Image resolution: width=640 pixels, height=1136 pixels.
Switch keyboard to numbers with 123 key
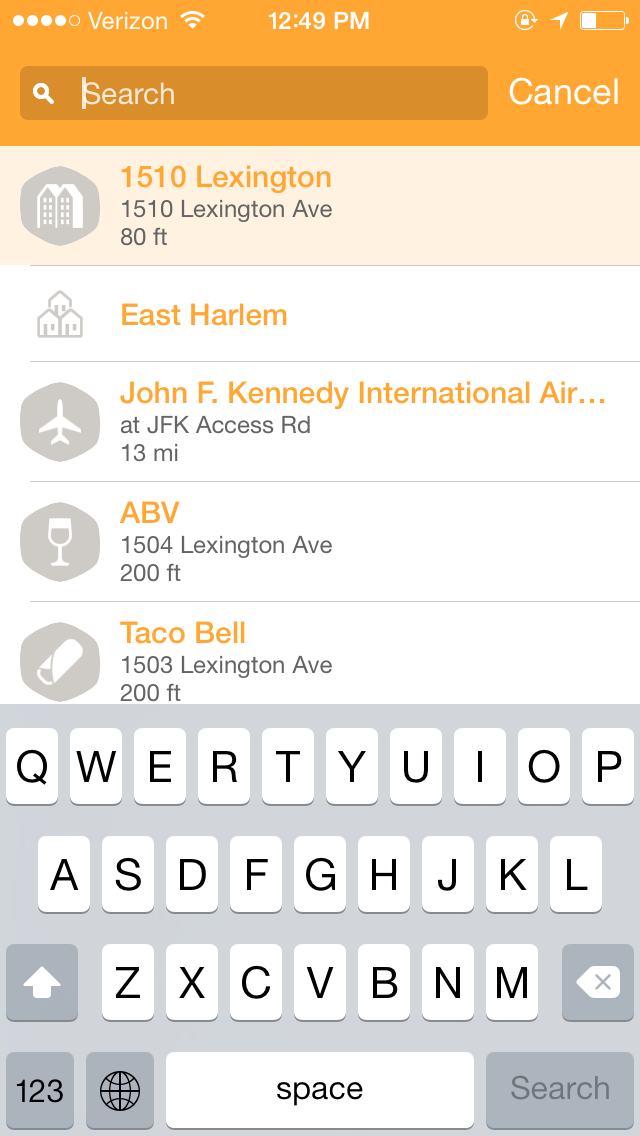point(40,1089)
